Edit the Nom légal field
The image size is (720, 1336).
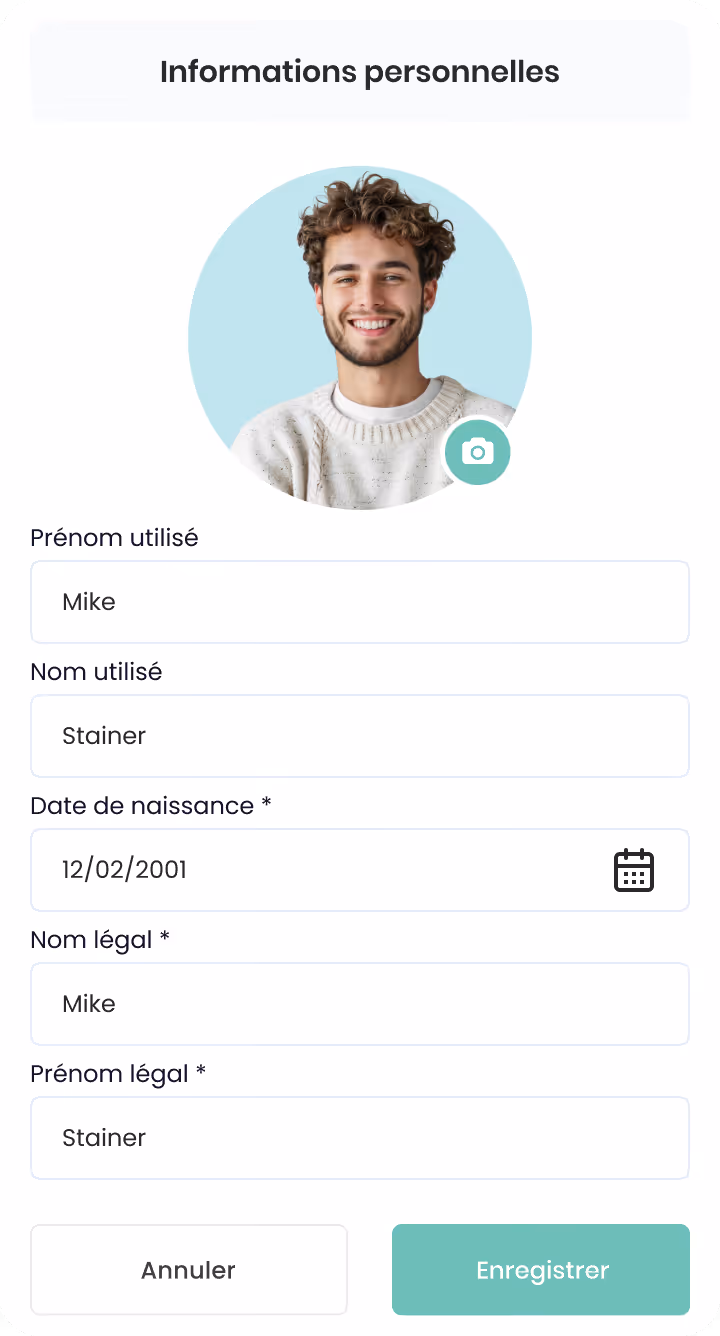(x=360, y=1004)
